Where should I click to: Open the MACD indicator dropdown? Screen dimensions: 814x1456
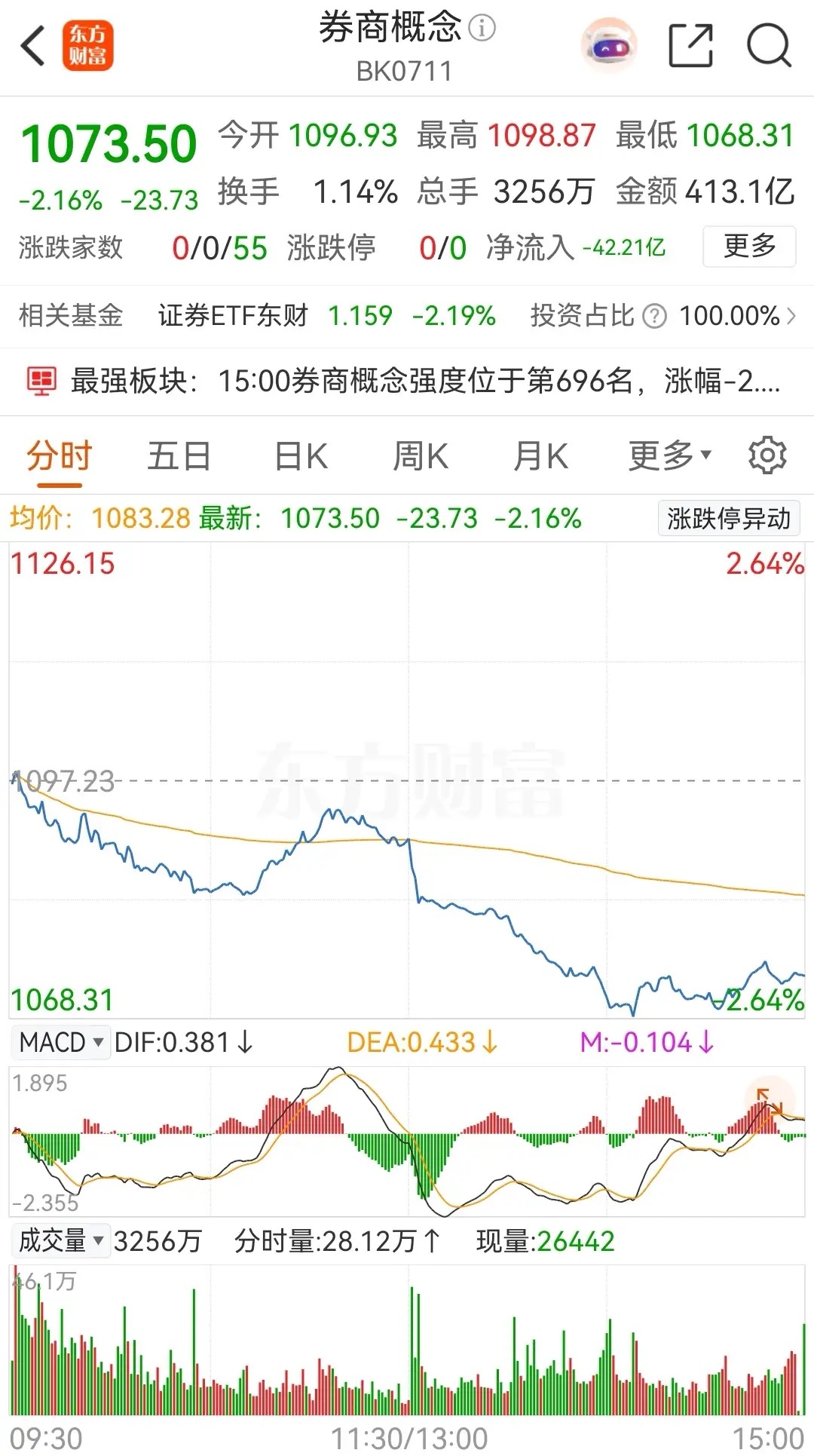coord(60,1042)
